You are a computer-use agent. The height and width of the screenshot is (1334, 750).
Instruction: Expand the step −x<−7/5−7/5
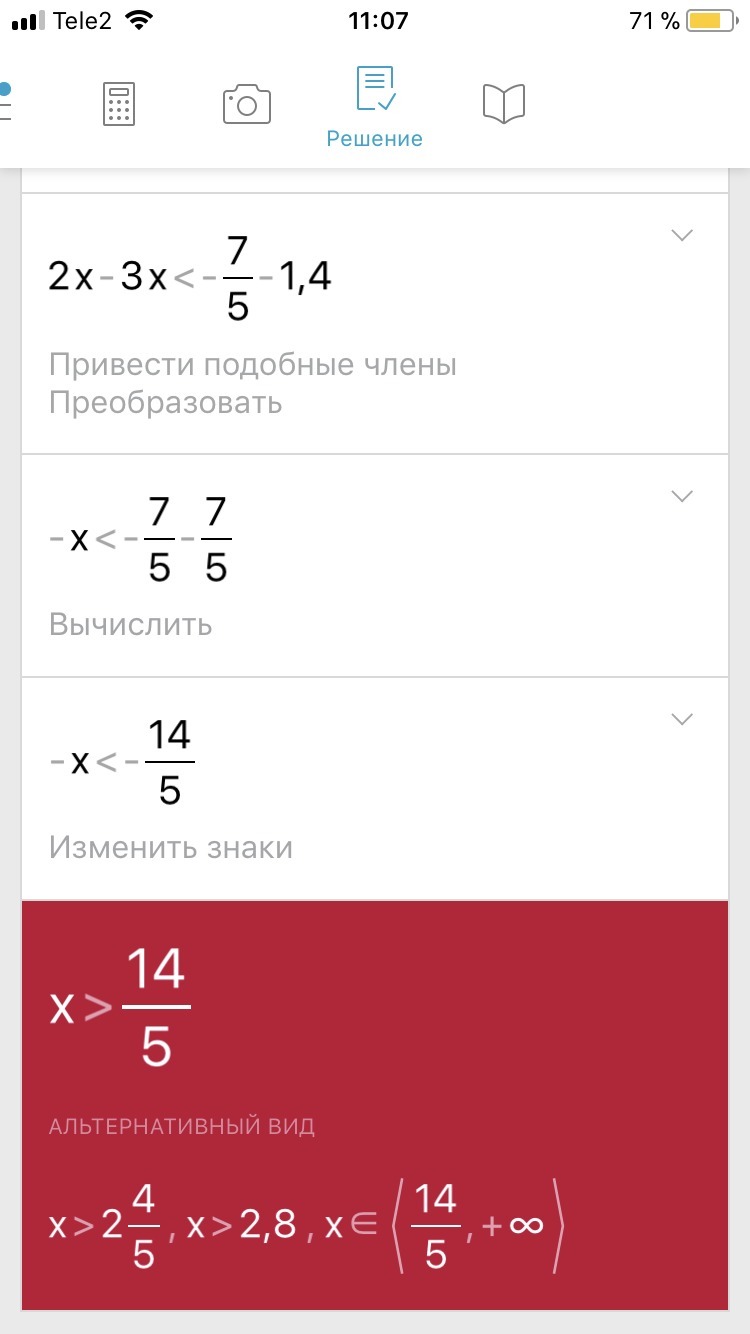tap(681, 496)
